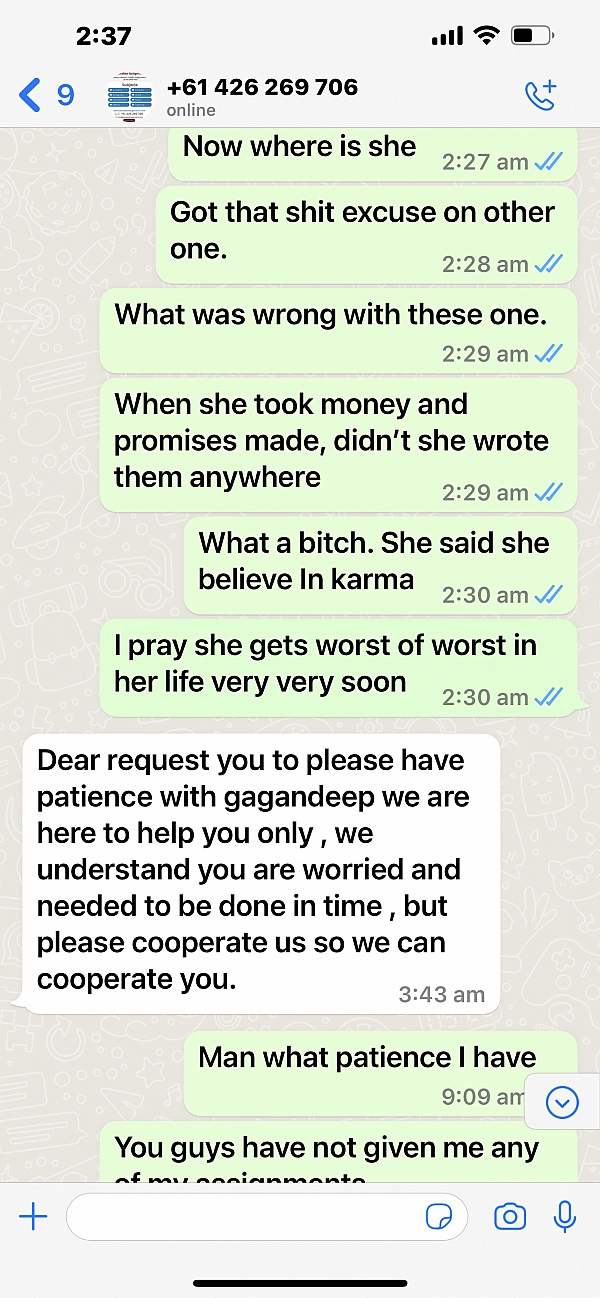Jump to latest messages with down arrow
Image resolution: width=600 pixels, height=1298 pixels.
[x=562, y=1103]
